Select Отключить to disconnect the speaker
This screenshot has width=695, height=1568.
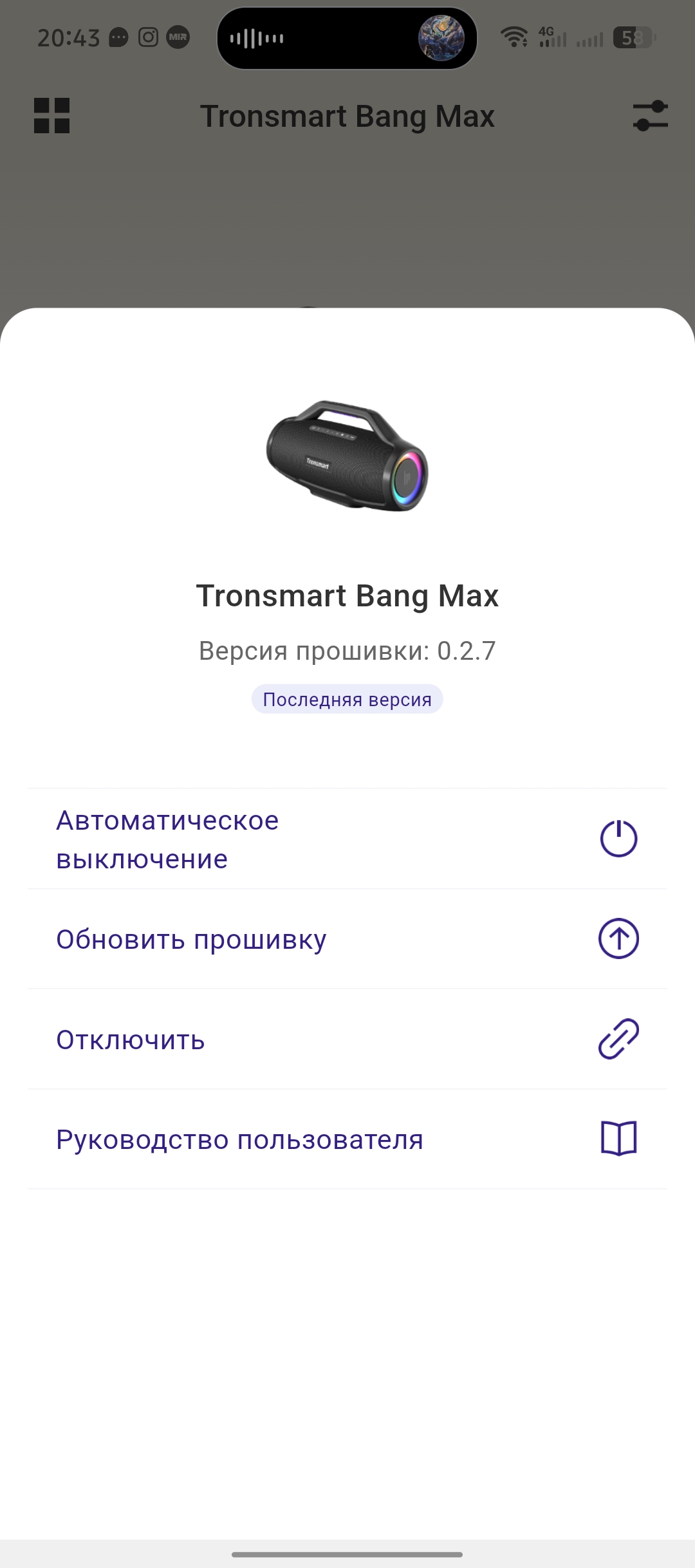click(346, 1039)
